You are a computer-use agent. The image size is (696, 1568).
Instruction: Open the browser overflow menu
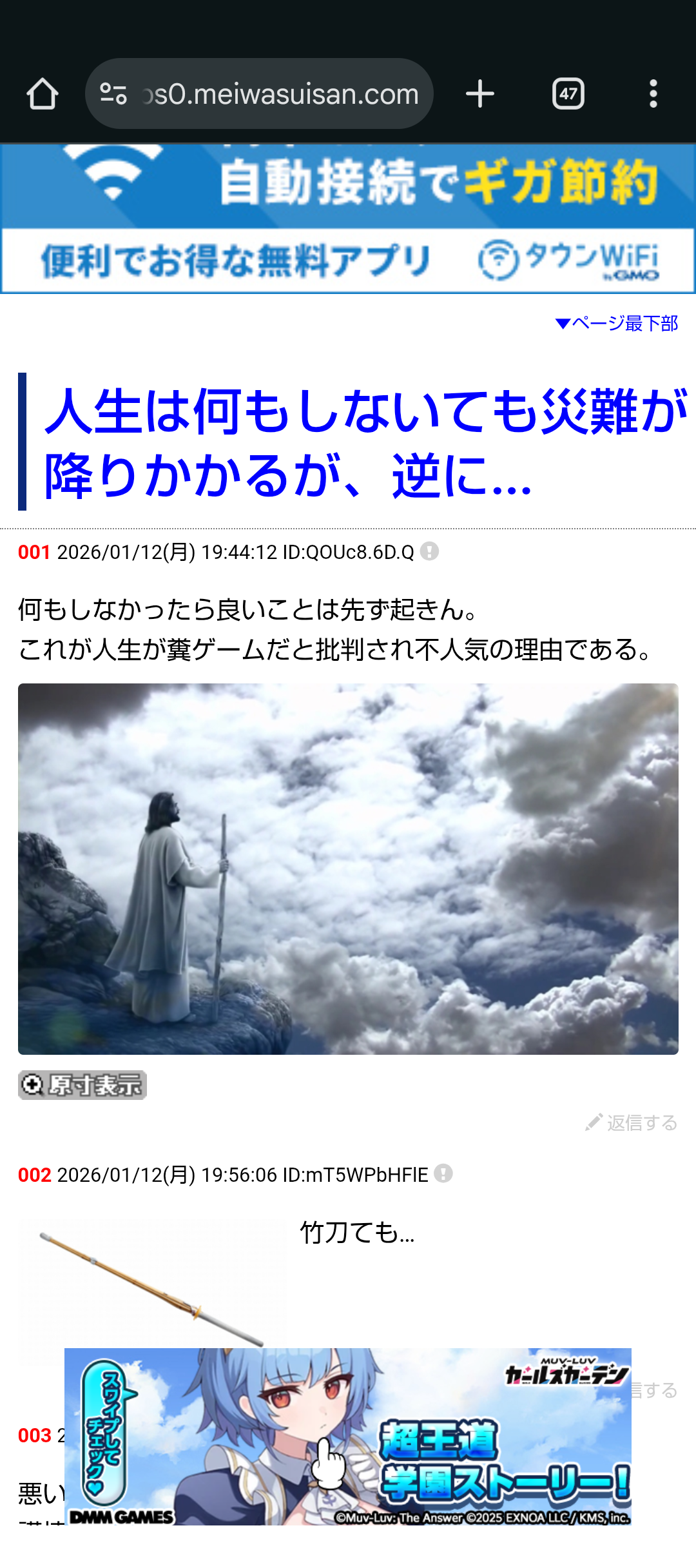point(653,94)
